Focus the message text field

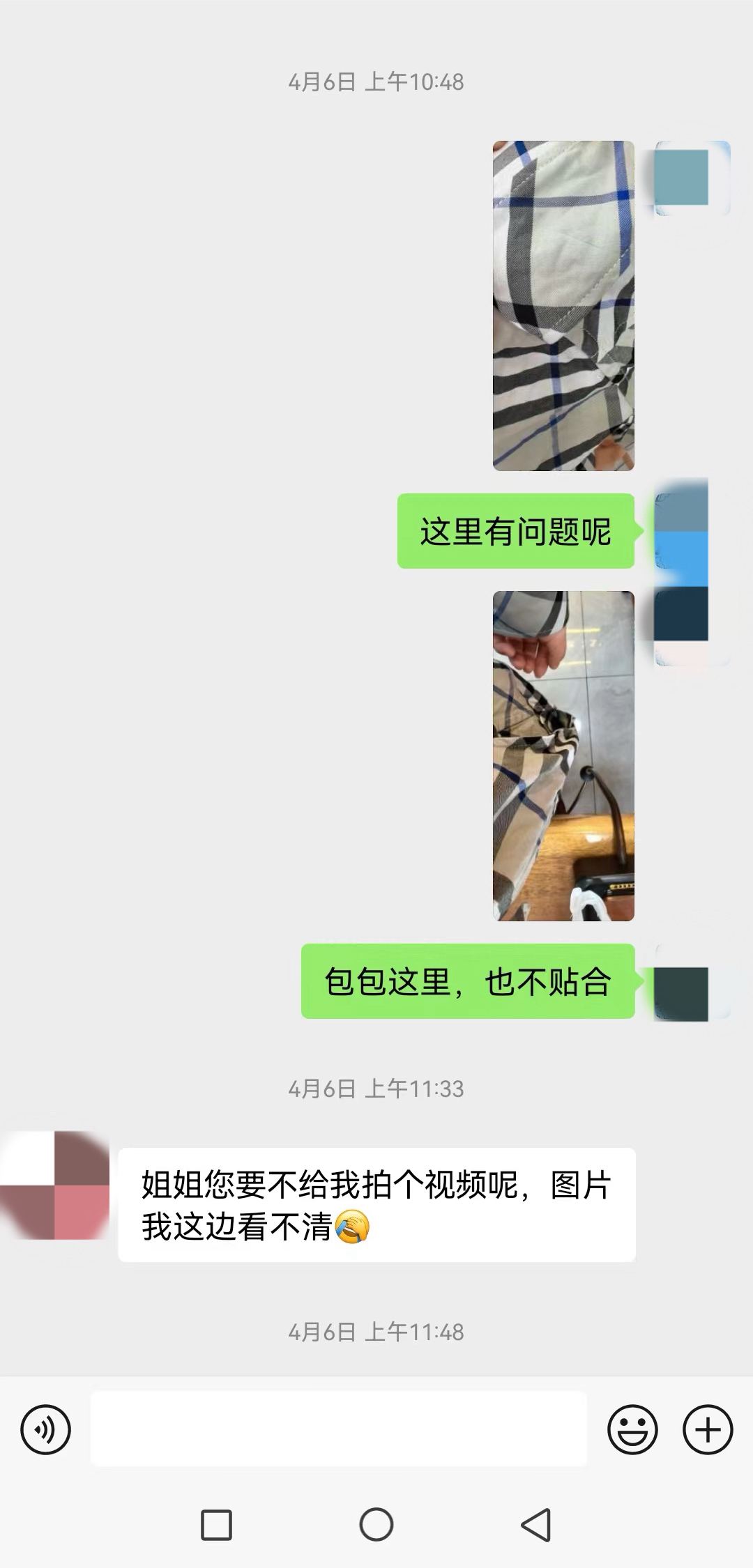click(338, 1429)
